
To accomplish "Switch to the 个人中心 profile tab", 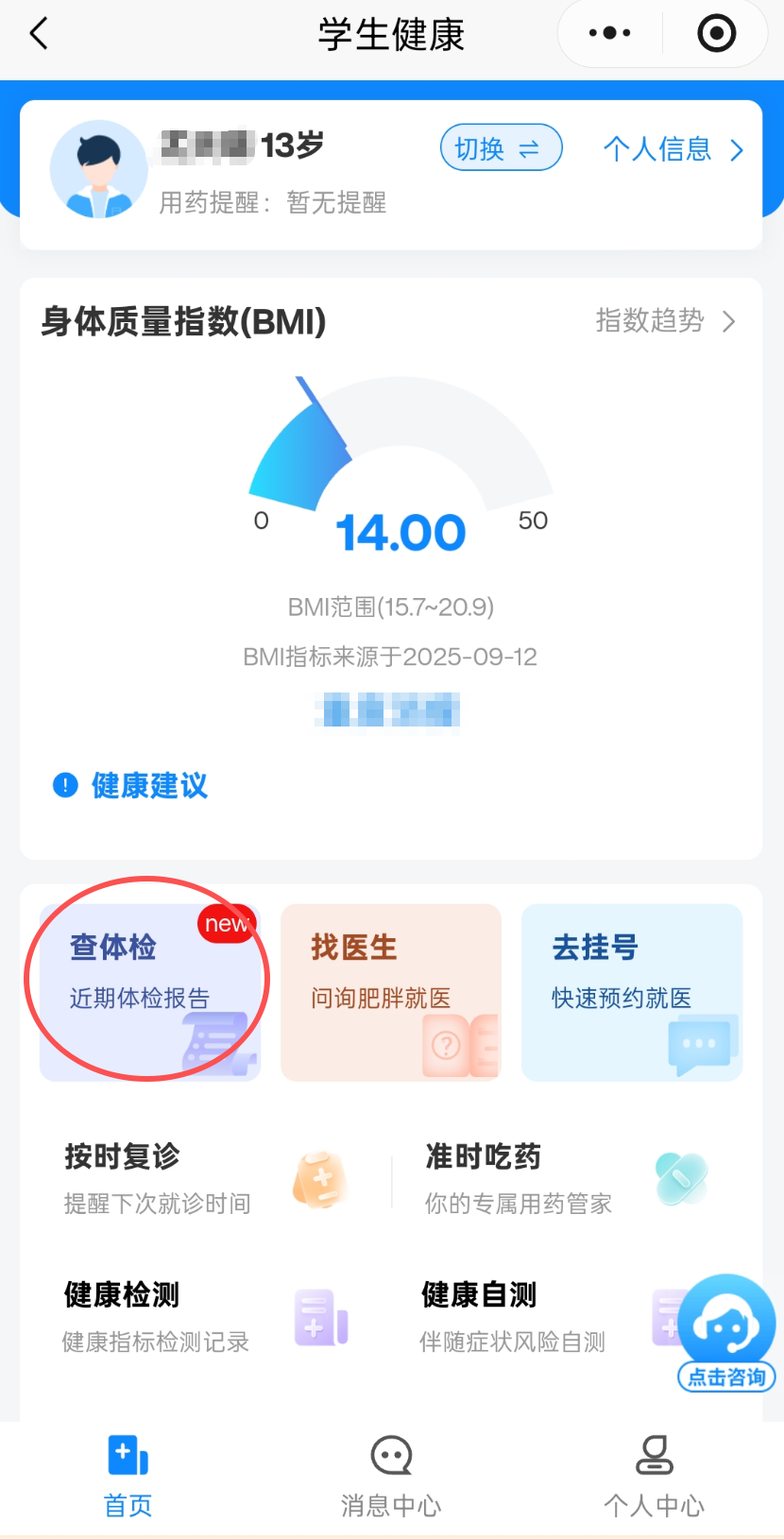I will (654, 1474).
